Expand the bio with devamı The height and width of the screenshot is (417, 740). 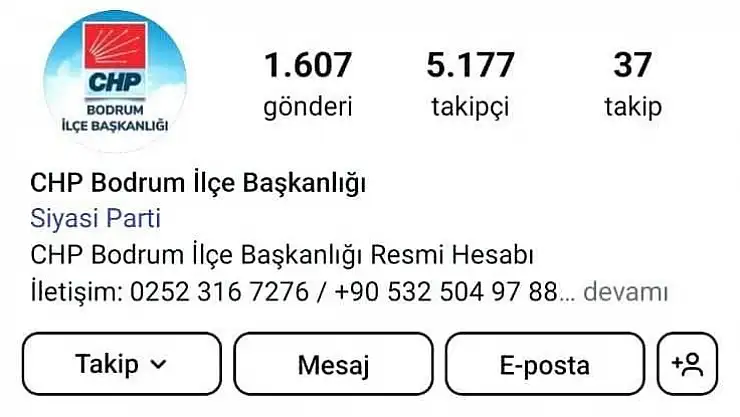[626, 293]
